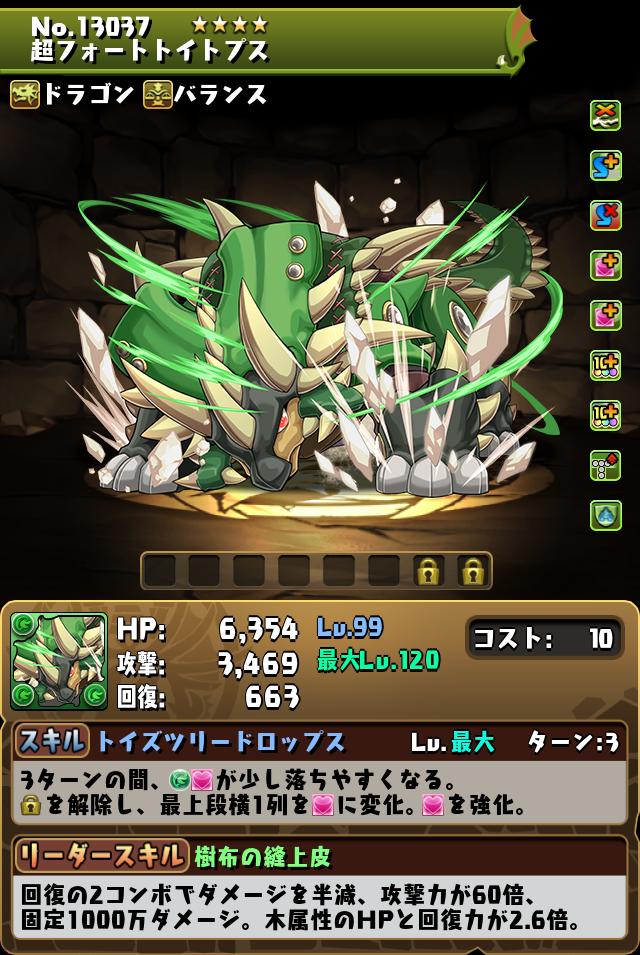This screenshot has width=640, height=955.
Task: Open the トイズツリードロップス skill details
Action: coord(220,741)
